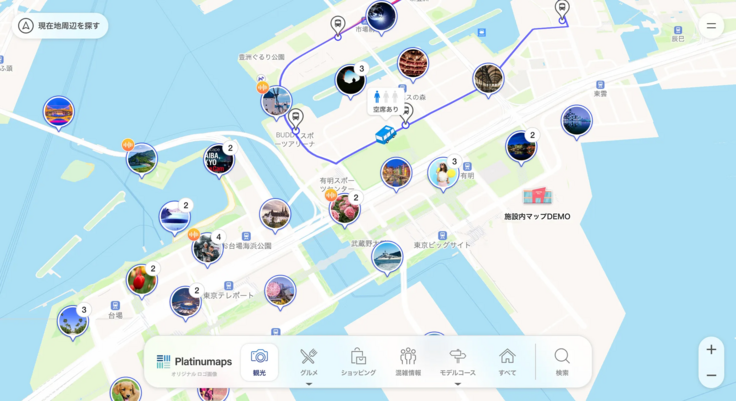Open pin cluster near お台場海浜公園 with 4
The height and width of the screenshot is (401, 736).
click(x=207, y=247)
